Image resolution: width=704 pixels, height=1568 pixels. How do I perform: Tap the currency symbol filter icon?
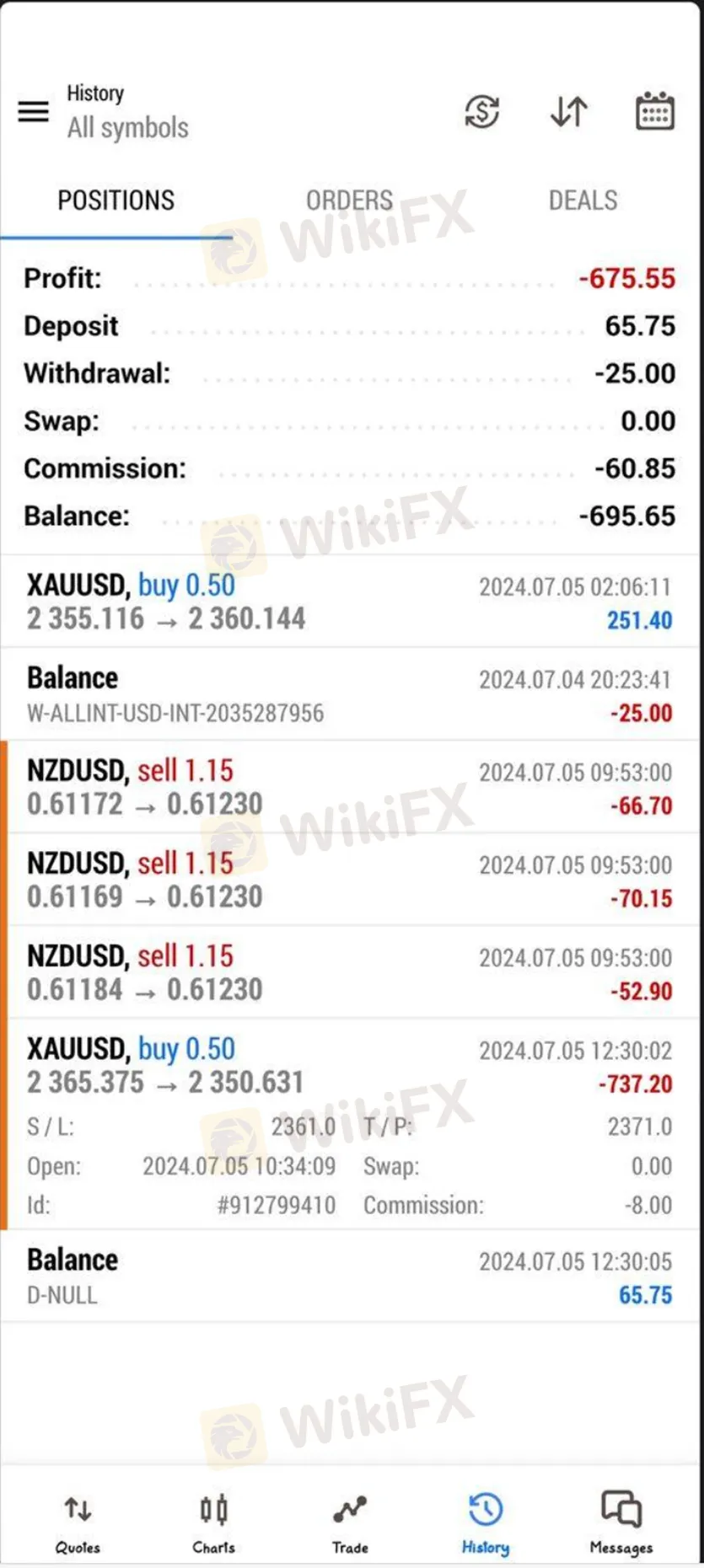coord(482,111)
